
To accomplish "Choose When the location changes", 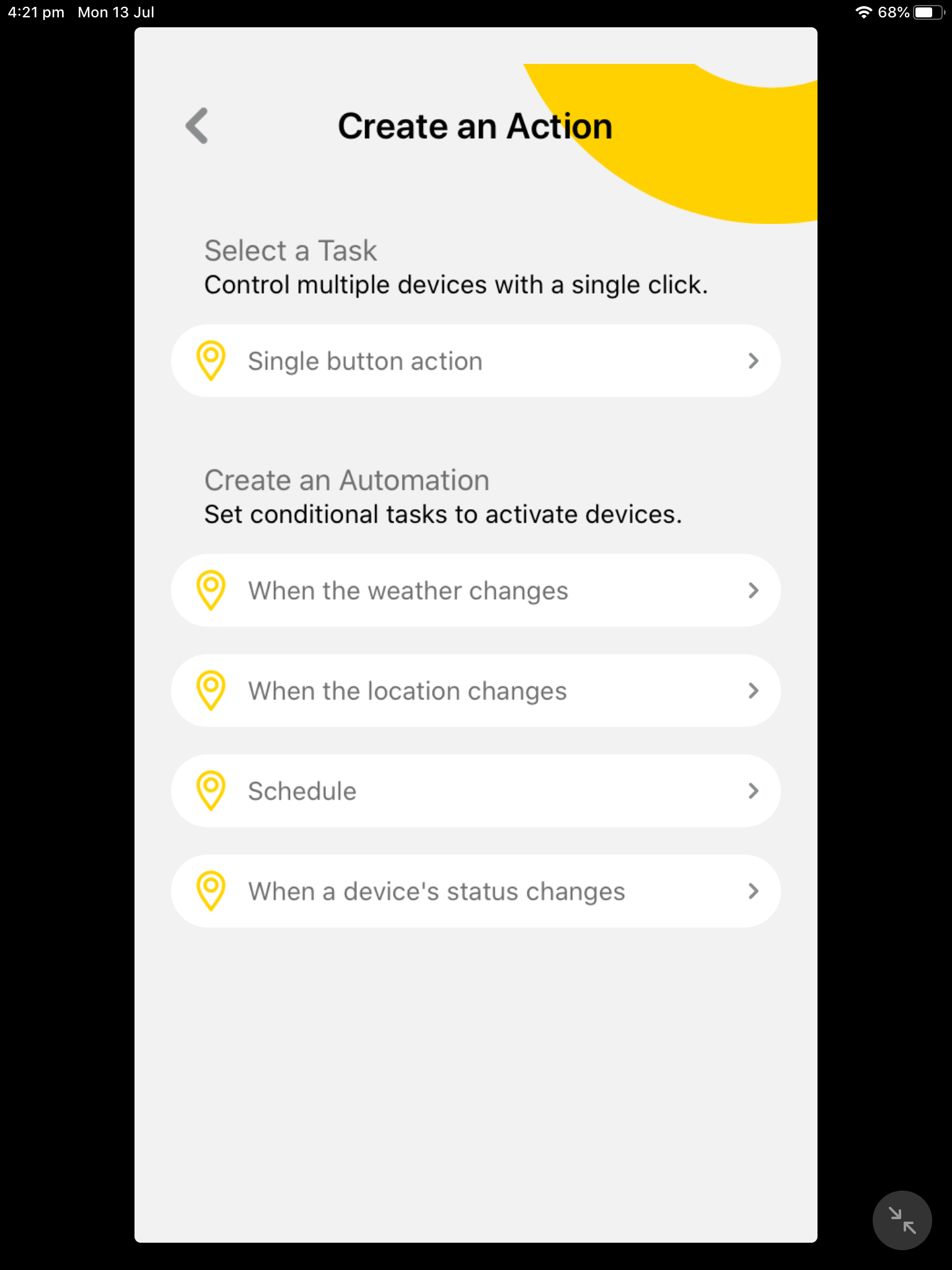I will (475, 691).
